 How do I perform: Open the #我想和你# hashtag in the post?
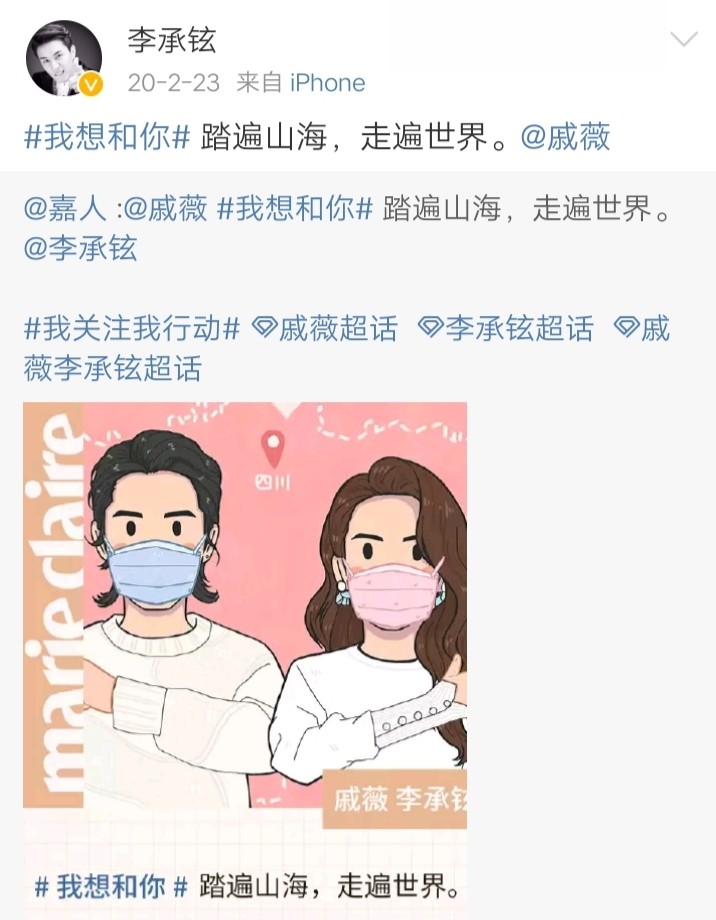[x=106, y=137]
